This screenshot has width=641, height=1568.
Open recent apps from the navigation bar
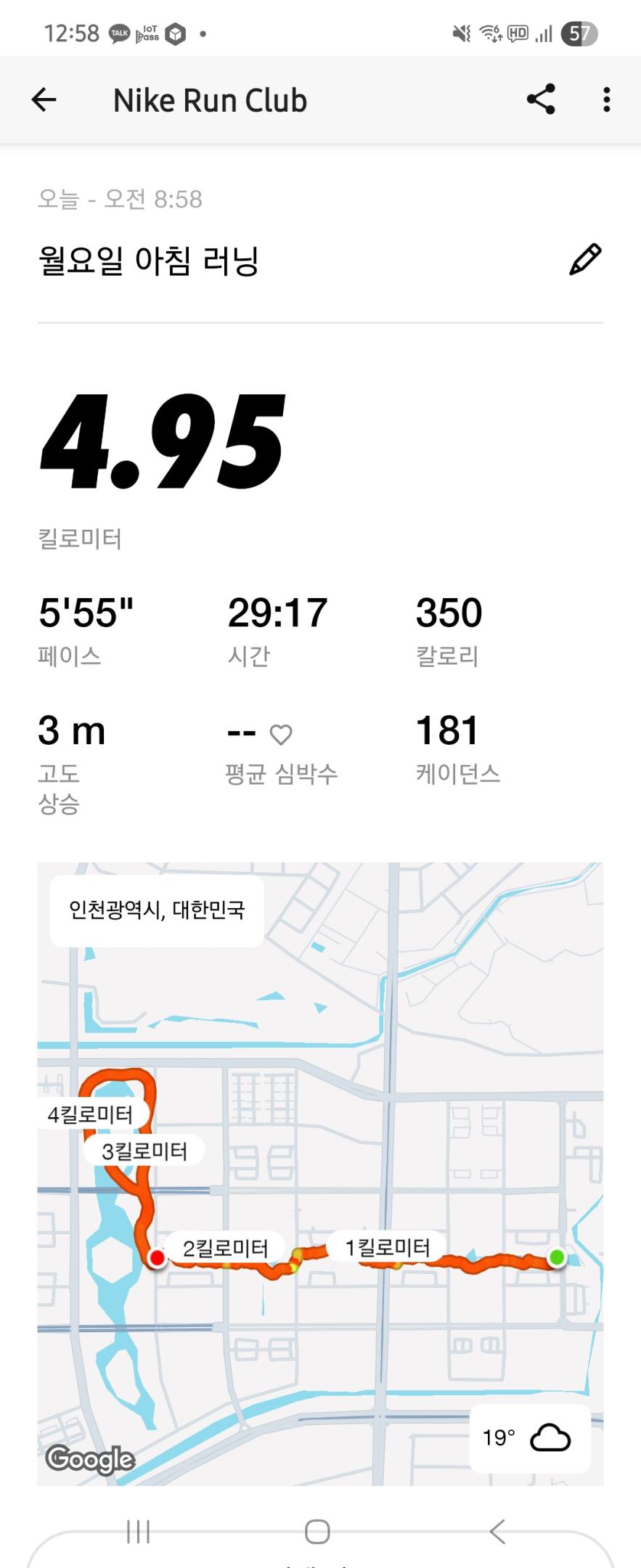[138, 1532]
